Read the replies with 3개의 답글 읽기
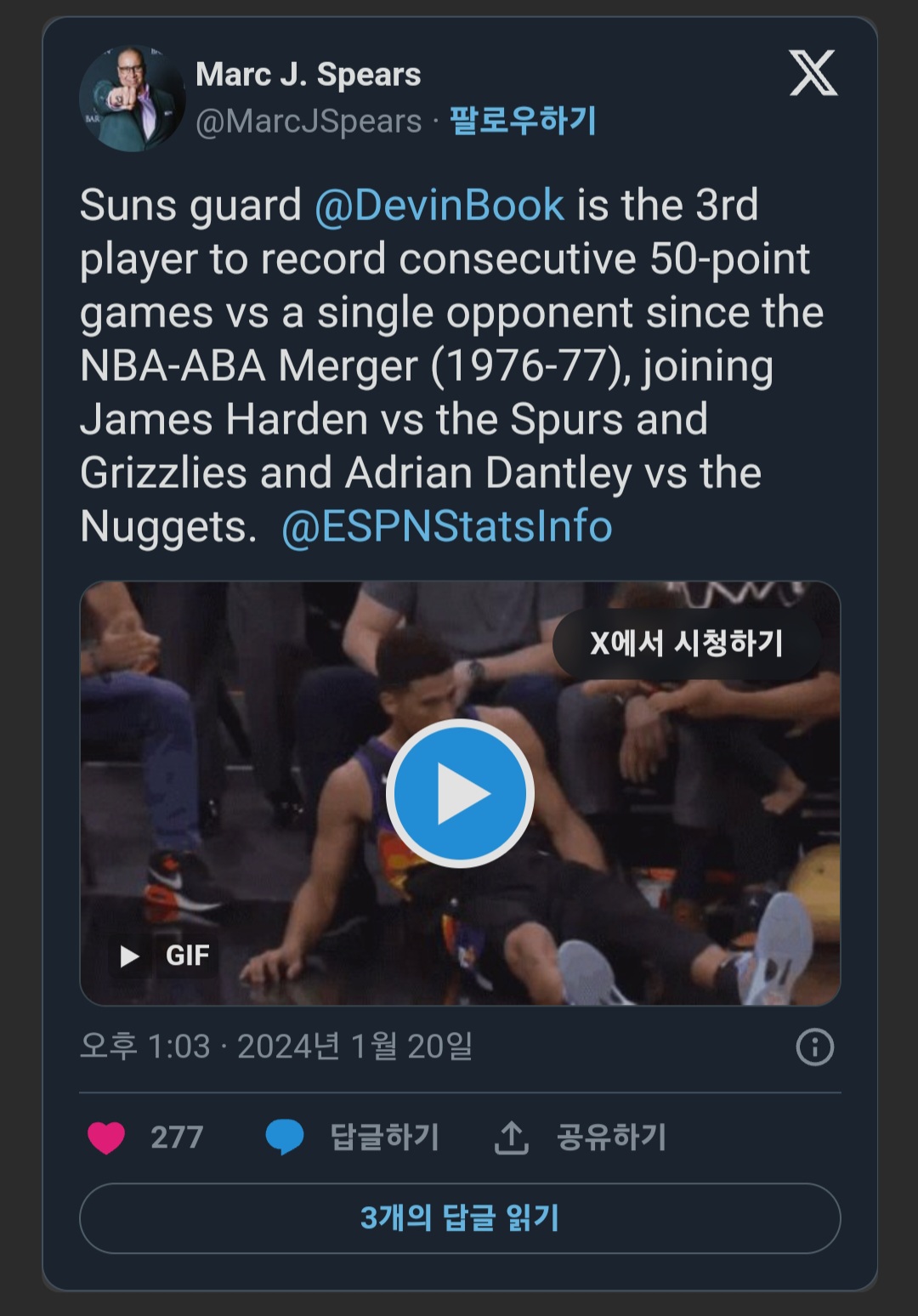Screen dimensions: 918x1316 click(460, 1218)
